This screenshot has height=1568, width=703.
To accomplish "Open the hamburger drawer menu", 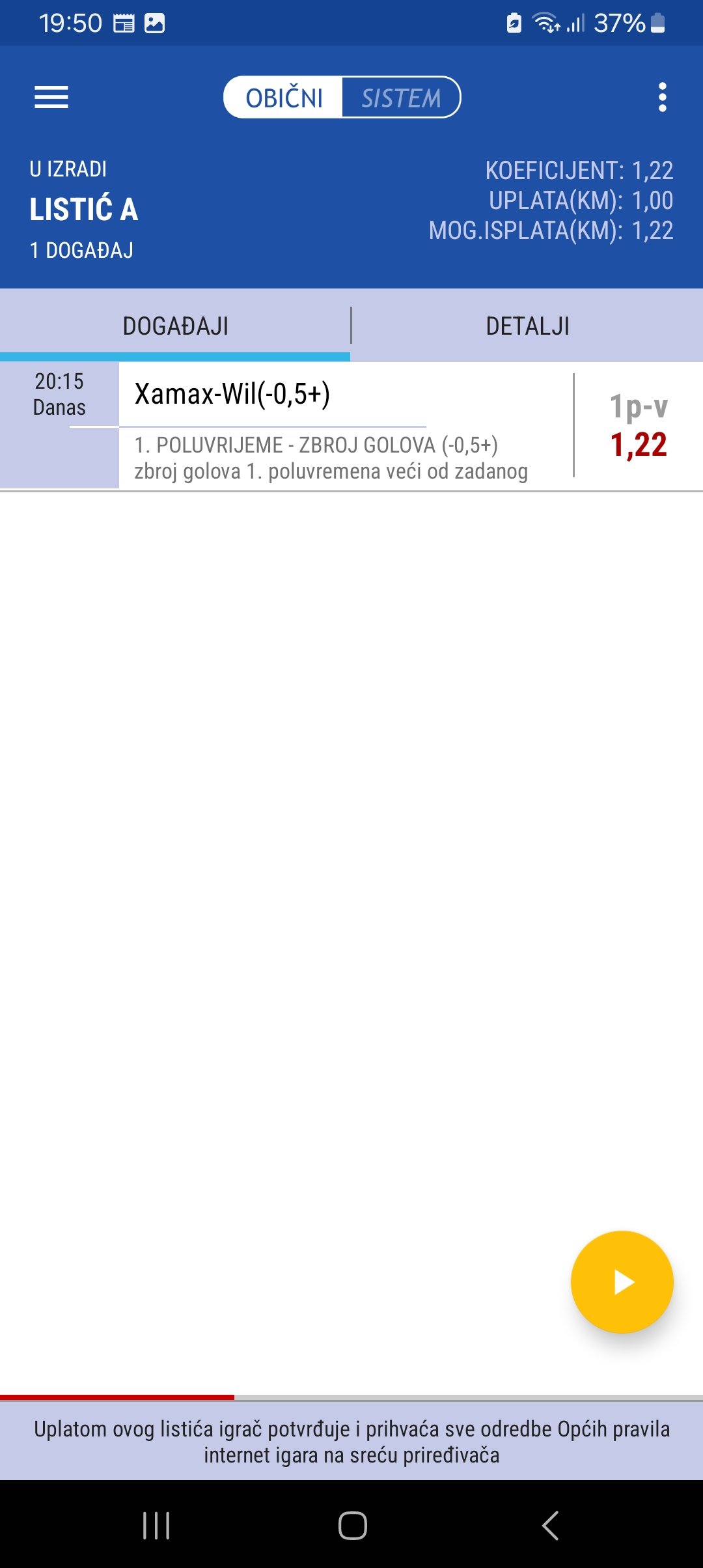I will pos(51,98).
